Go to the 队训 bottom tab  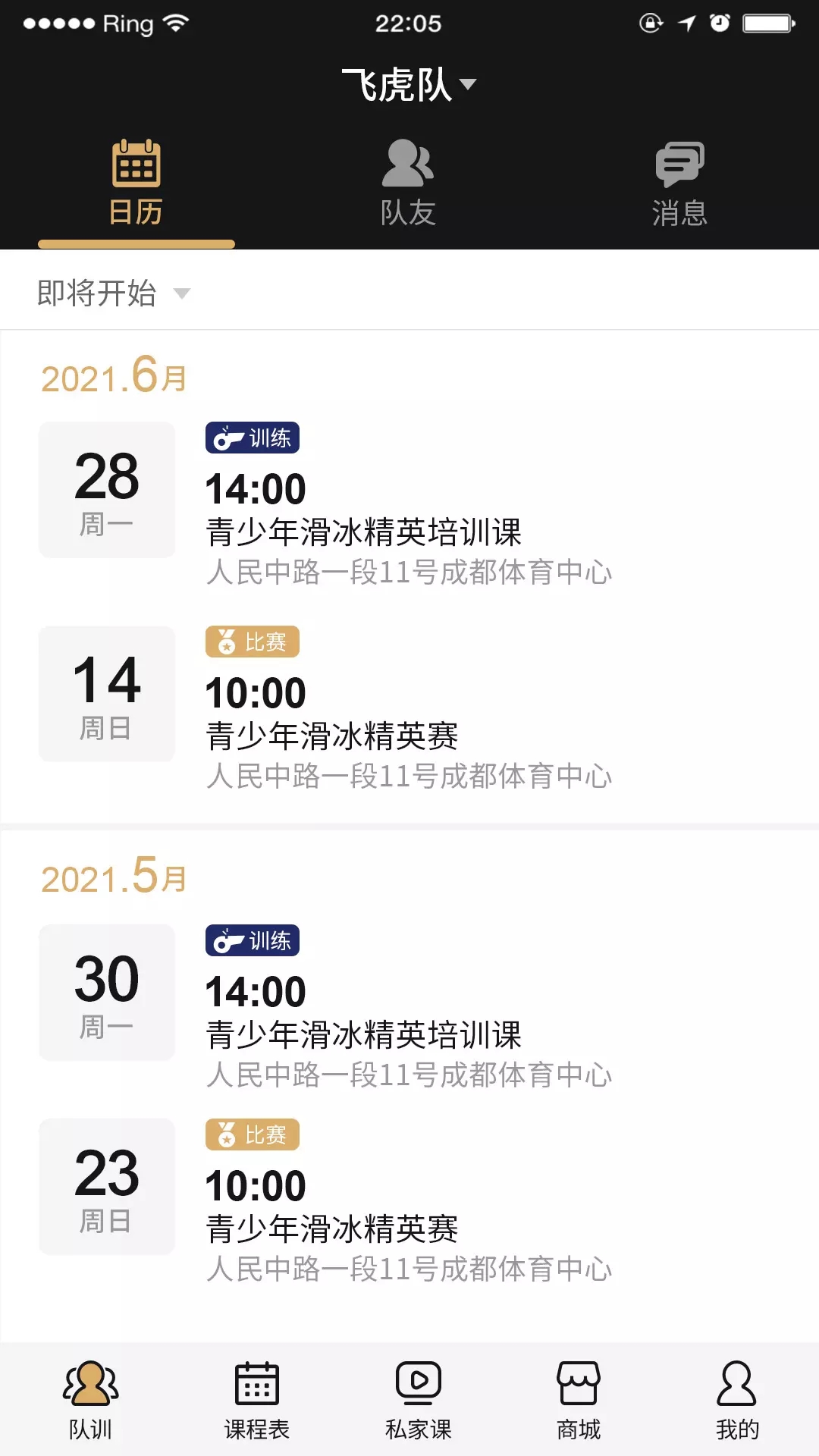[x=90, y=1400]
